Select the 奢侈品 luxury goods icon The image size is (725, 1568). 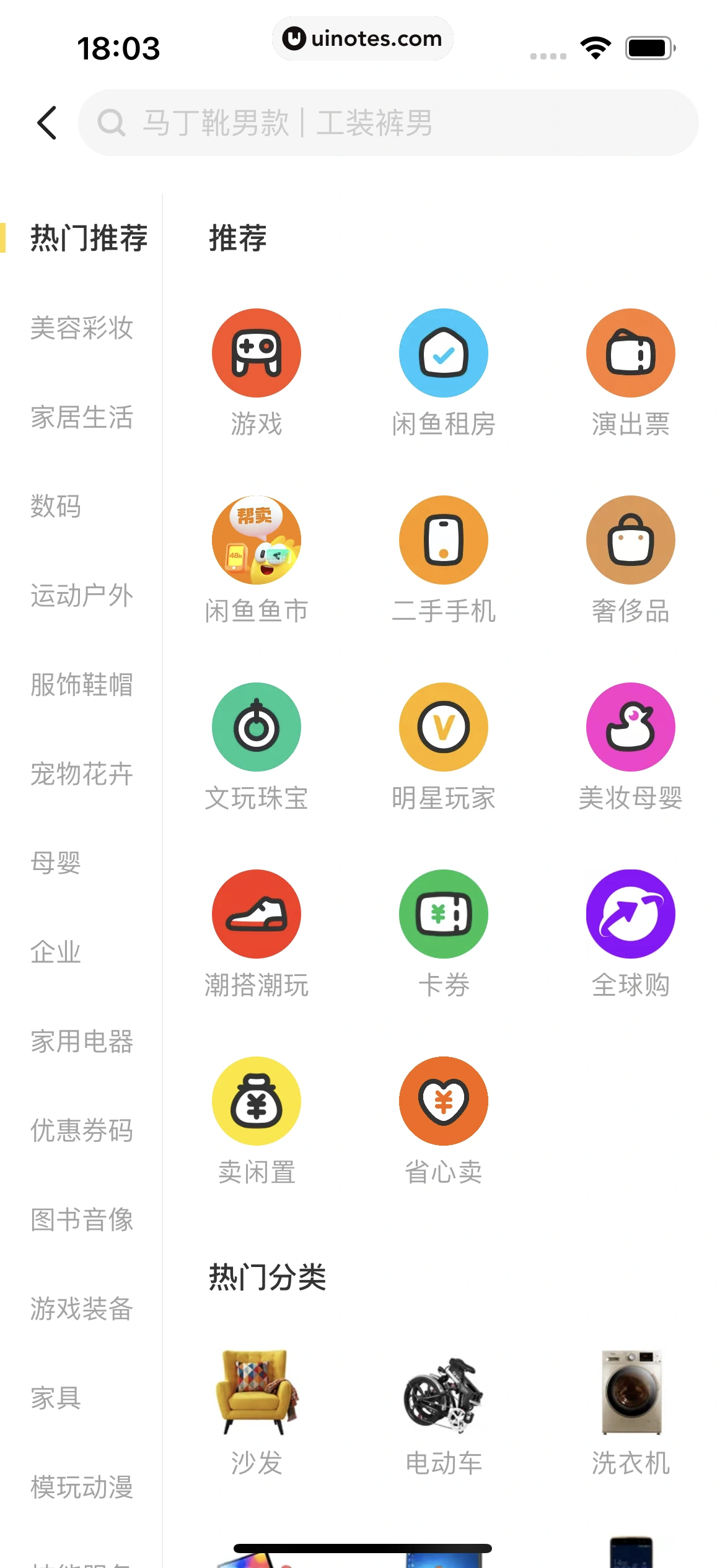tap(630, 540)
